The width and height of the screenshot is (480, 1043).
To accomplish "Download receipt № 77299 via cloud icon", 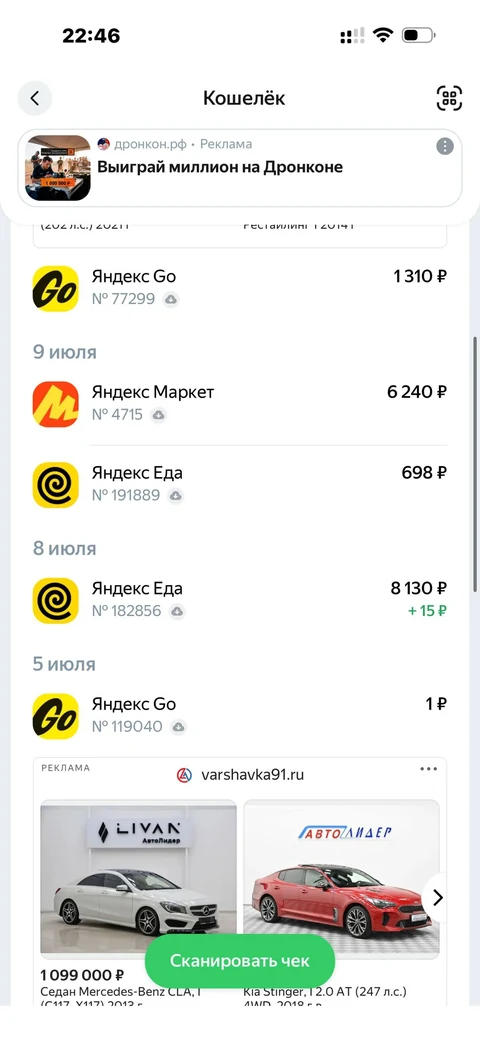I will click(171, 300).
